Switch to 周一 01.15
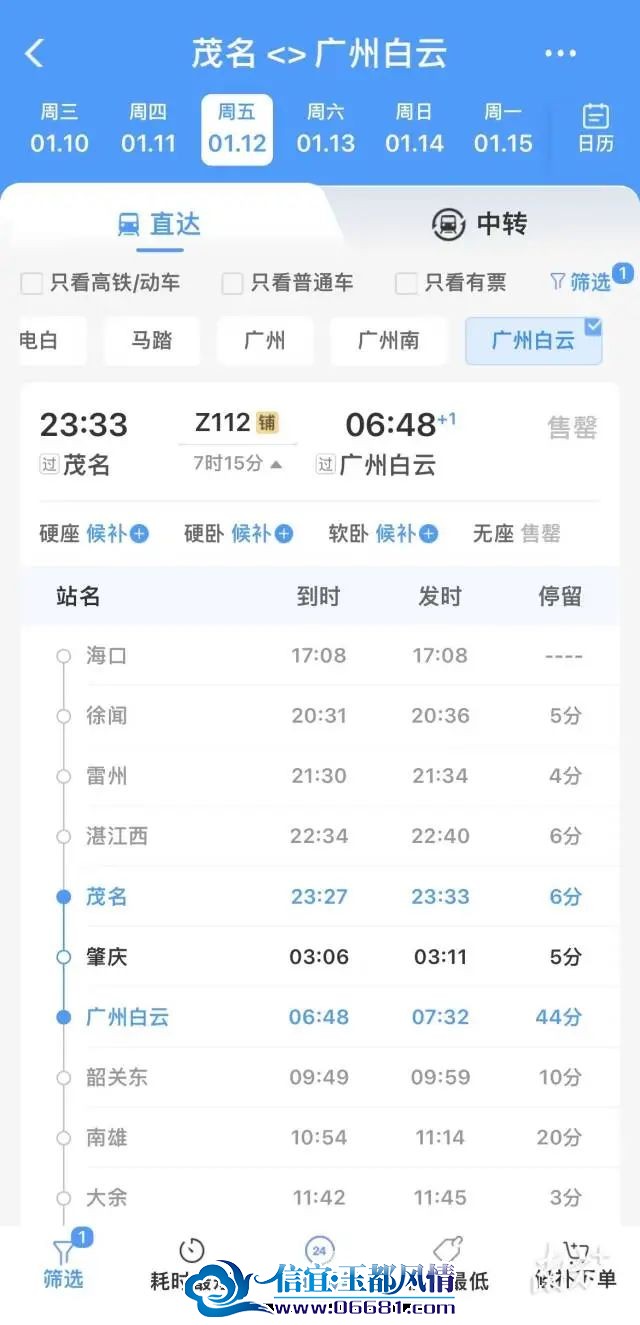640x1325 pixels. 503,129
